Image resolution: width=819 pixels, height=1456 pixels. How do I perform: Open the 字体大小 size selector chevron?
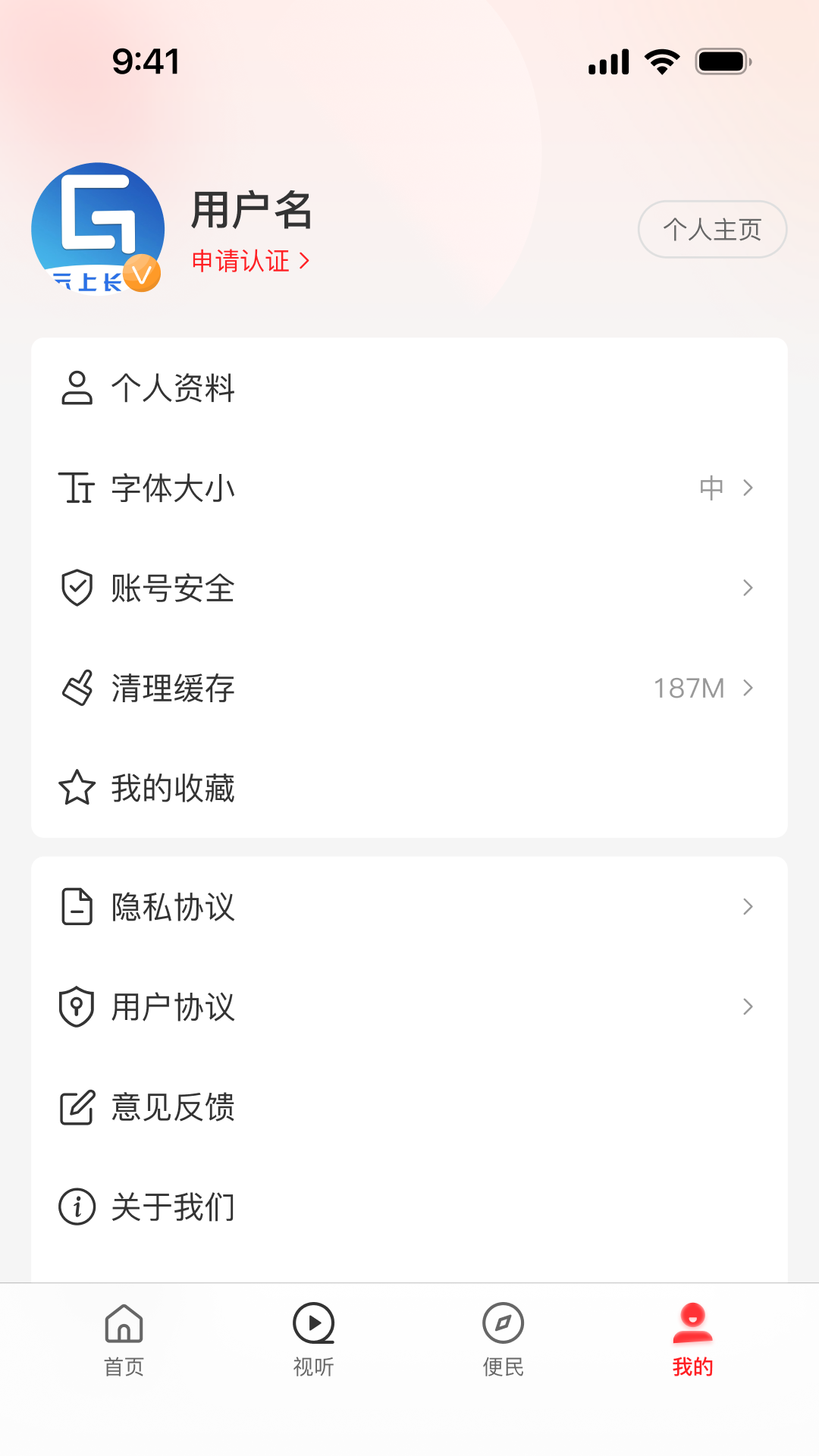748,489
